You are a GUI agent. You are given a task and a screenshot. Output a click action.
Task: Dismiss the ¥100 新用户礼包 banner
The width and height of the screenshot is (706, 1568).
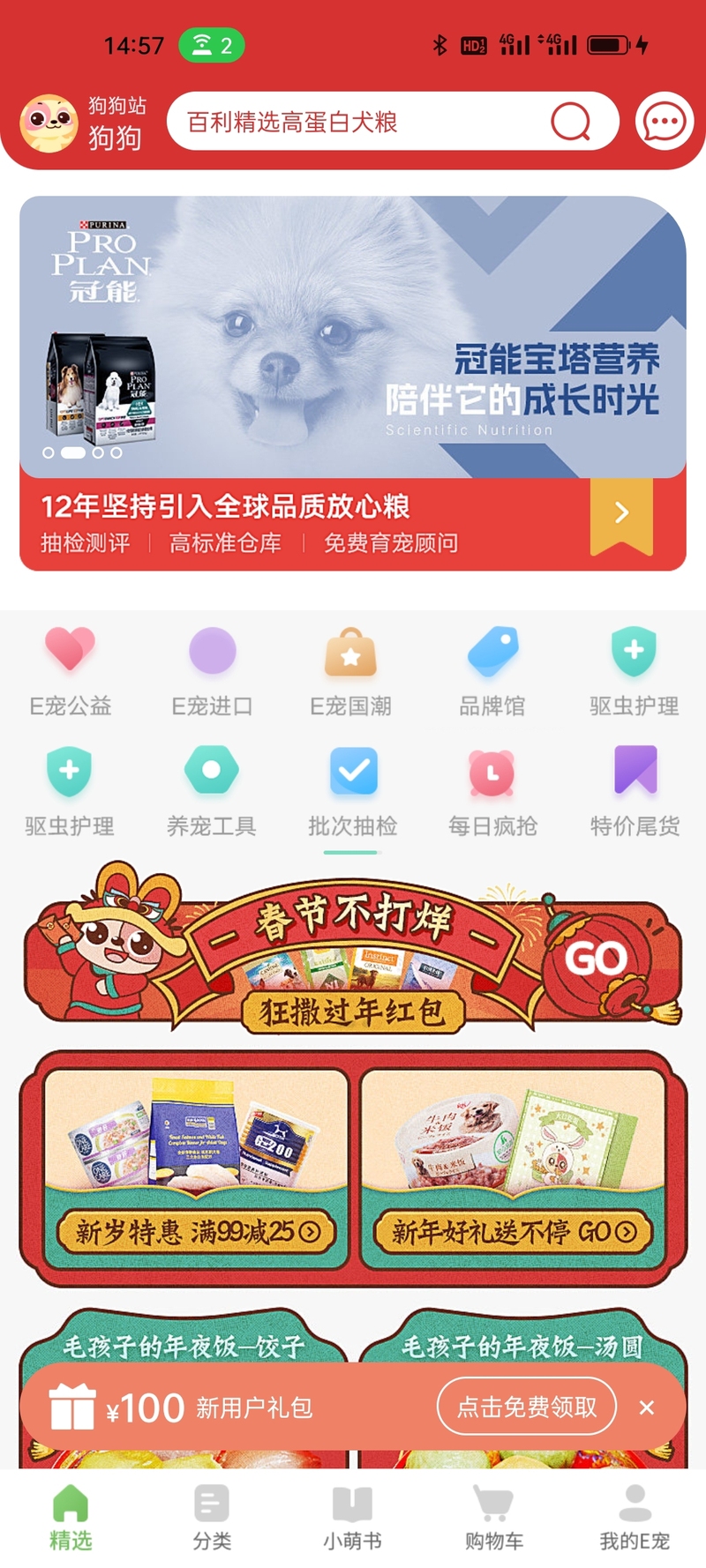[x=647, y=1407]
